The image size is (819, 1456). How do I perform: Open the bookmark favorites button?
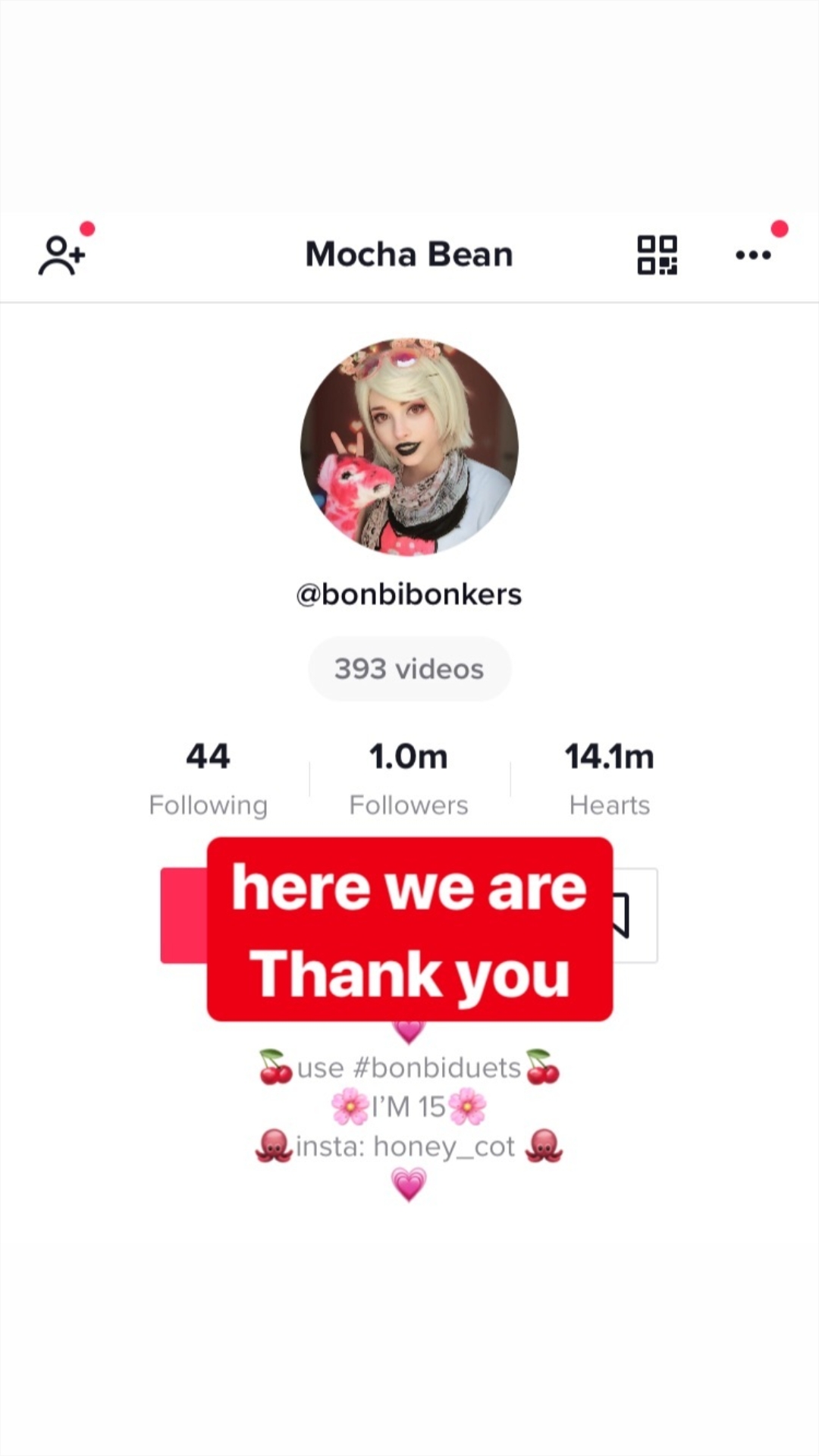click(x=634, y=915)
